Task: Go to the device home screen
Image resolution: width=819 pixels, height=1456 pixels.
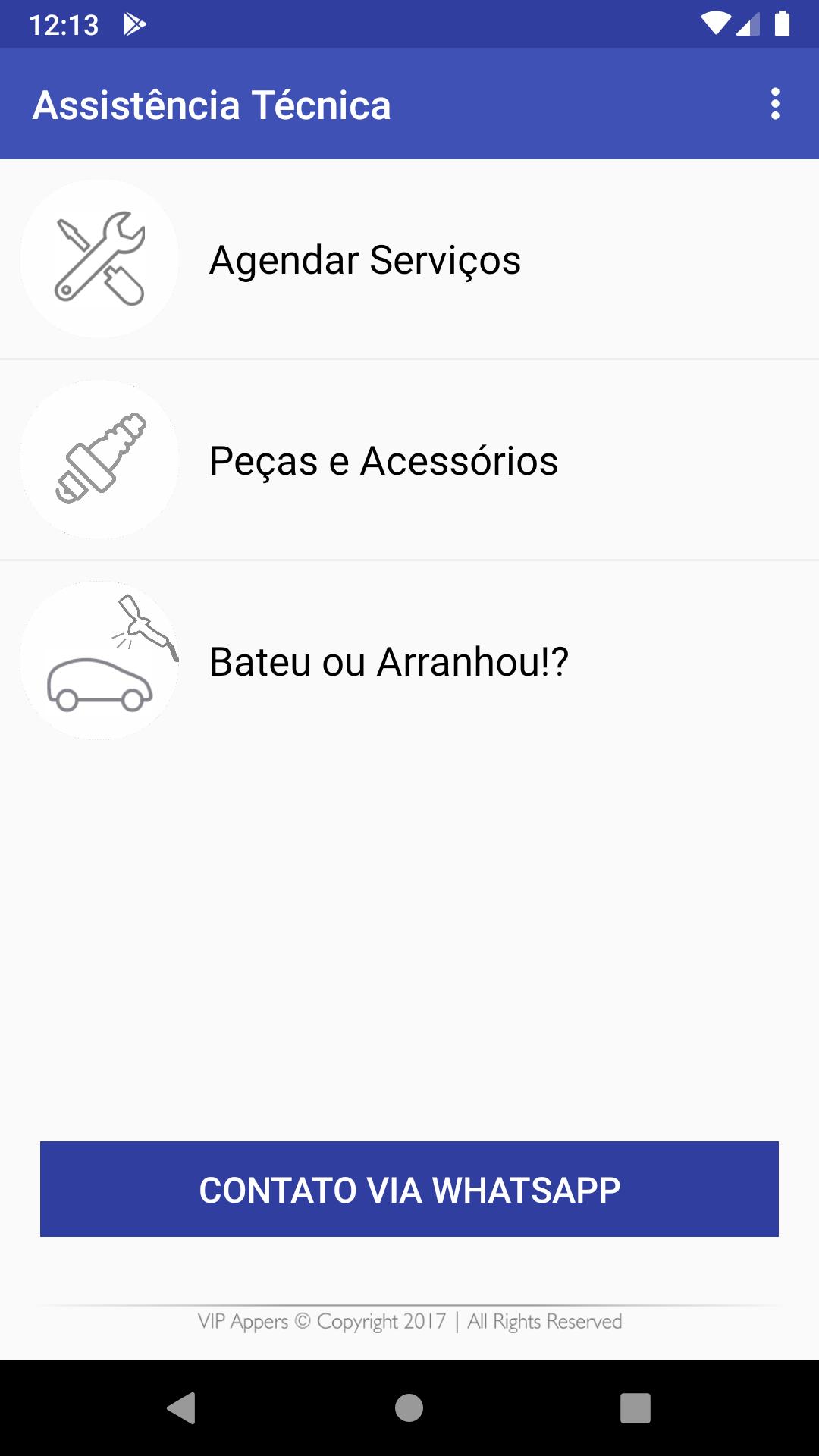Action: (409, 1408)
